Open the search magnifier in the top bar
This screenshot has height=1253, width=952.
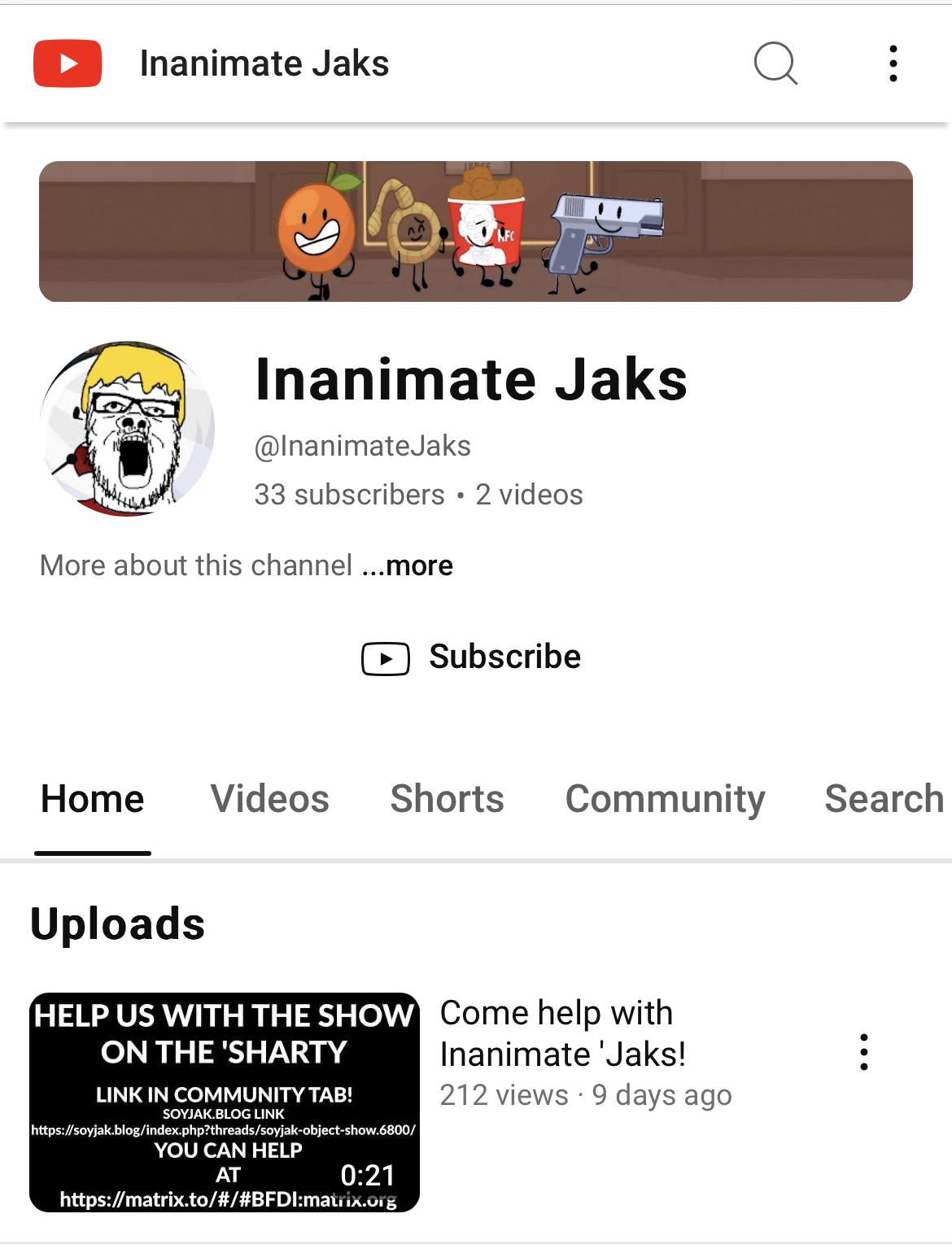(775, 63)
